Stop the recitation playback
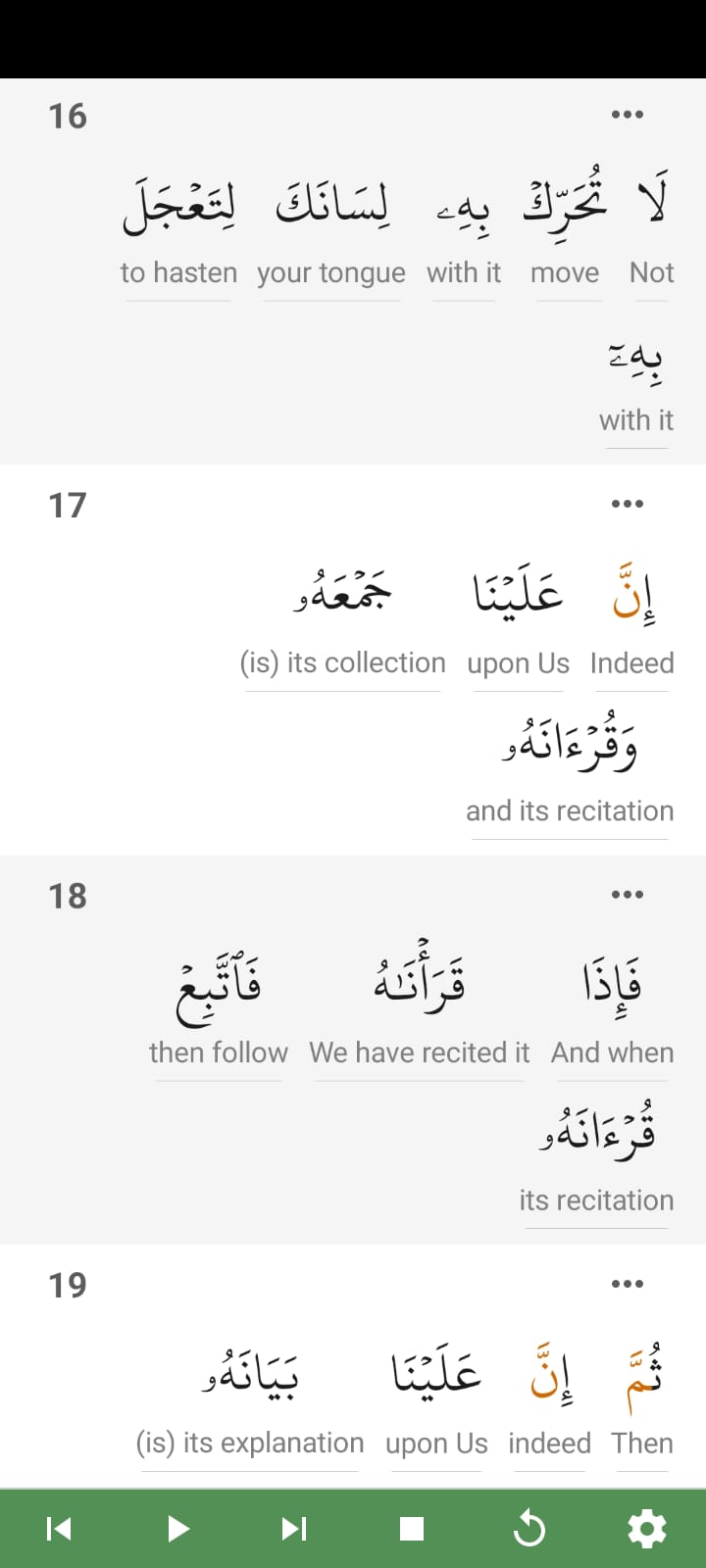 [412, 1529]
